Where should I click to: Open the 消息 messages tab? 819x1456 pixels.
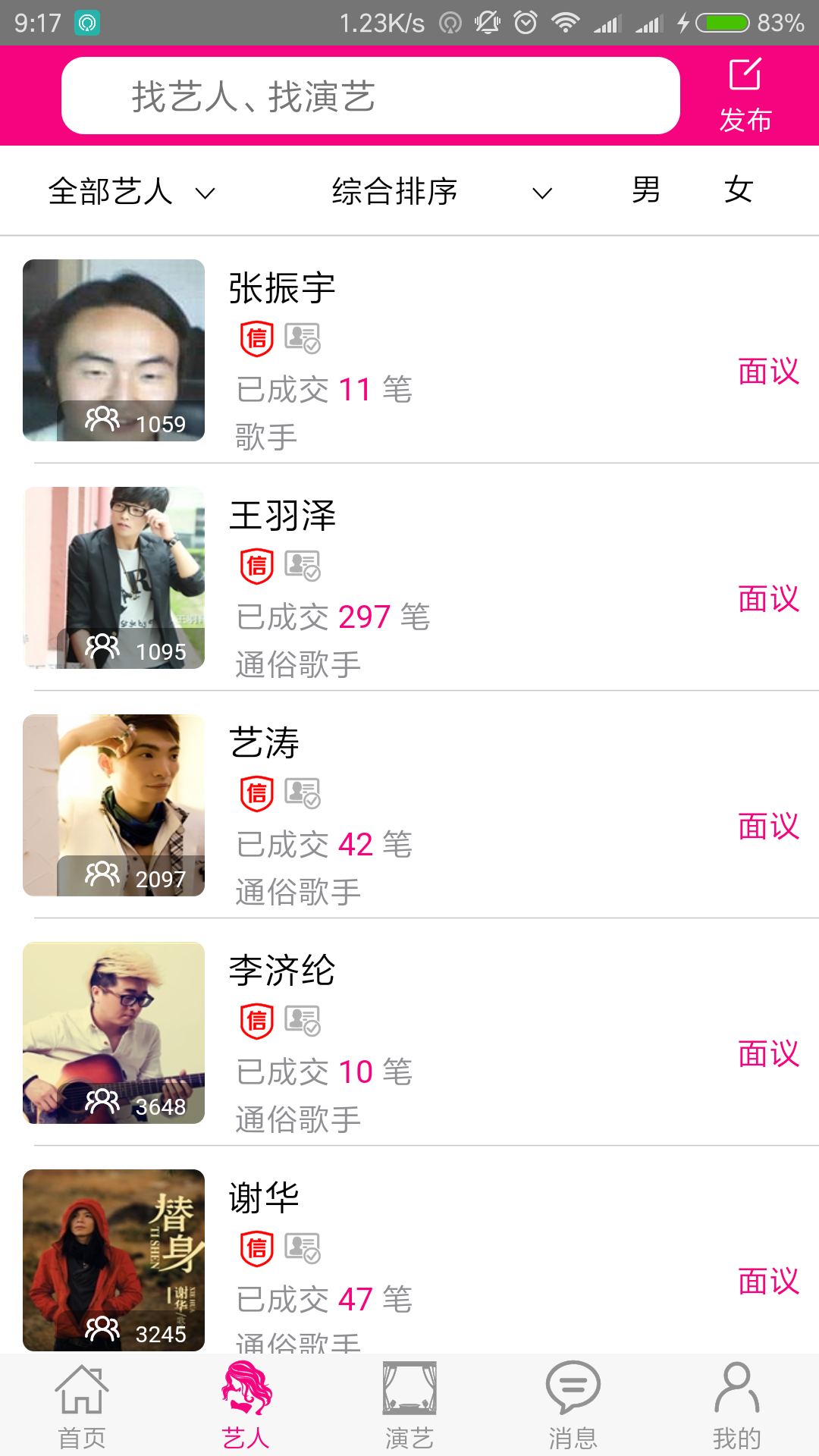(573, 1406)
